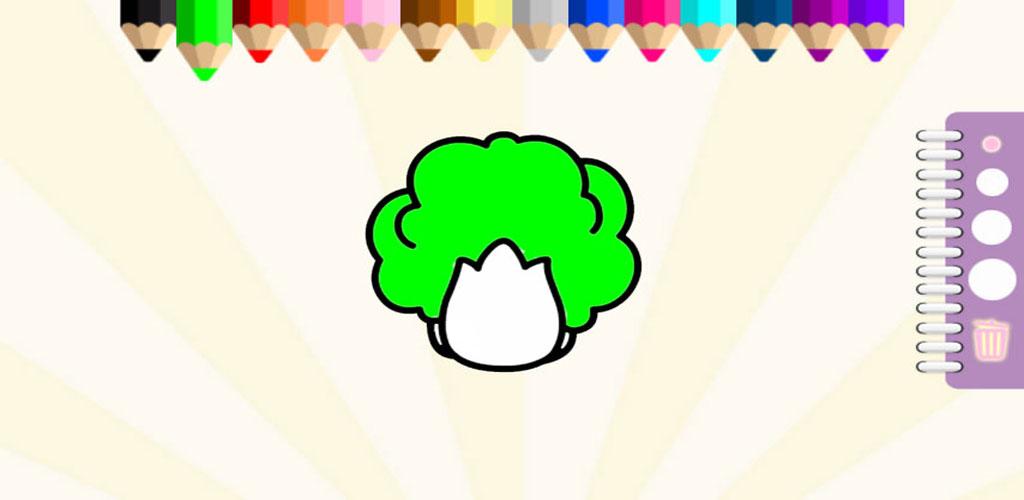Clear the drawing with the trash can

991,339
